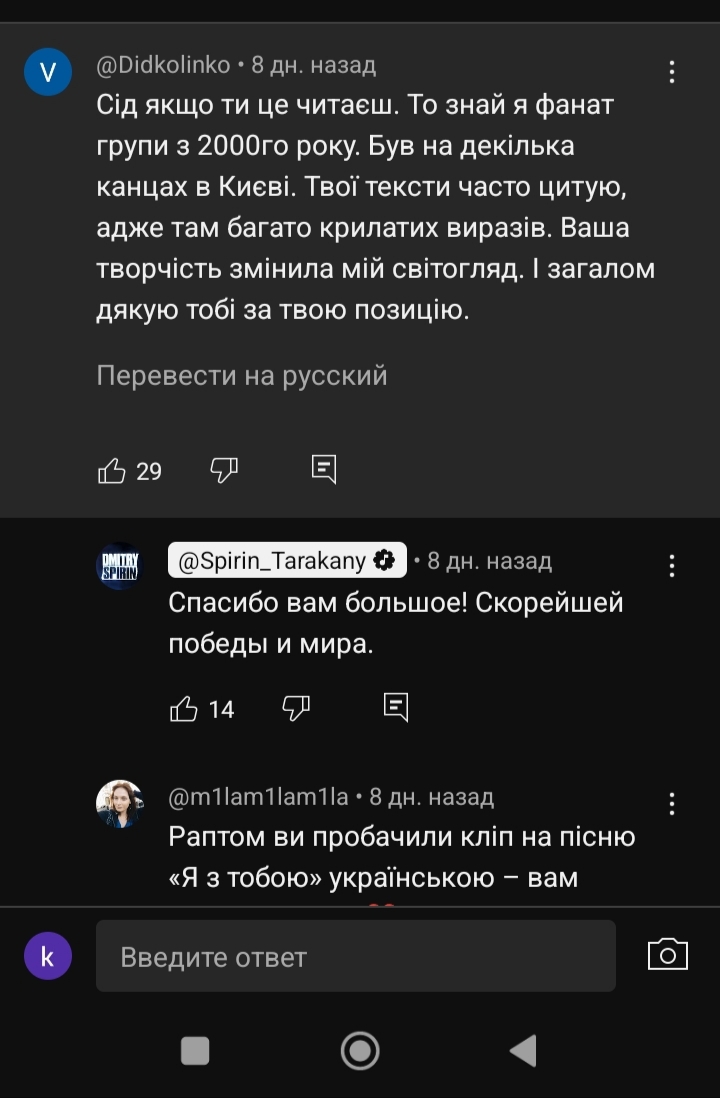The height and width of the screenshot is (1098, 720).
Task: Like Spirin_Tarakany's reply
Action: click(184, 709)
